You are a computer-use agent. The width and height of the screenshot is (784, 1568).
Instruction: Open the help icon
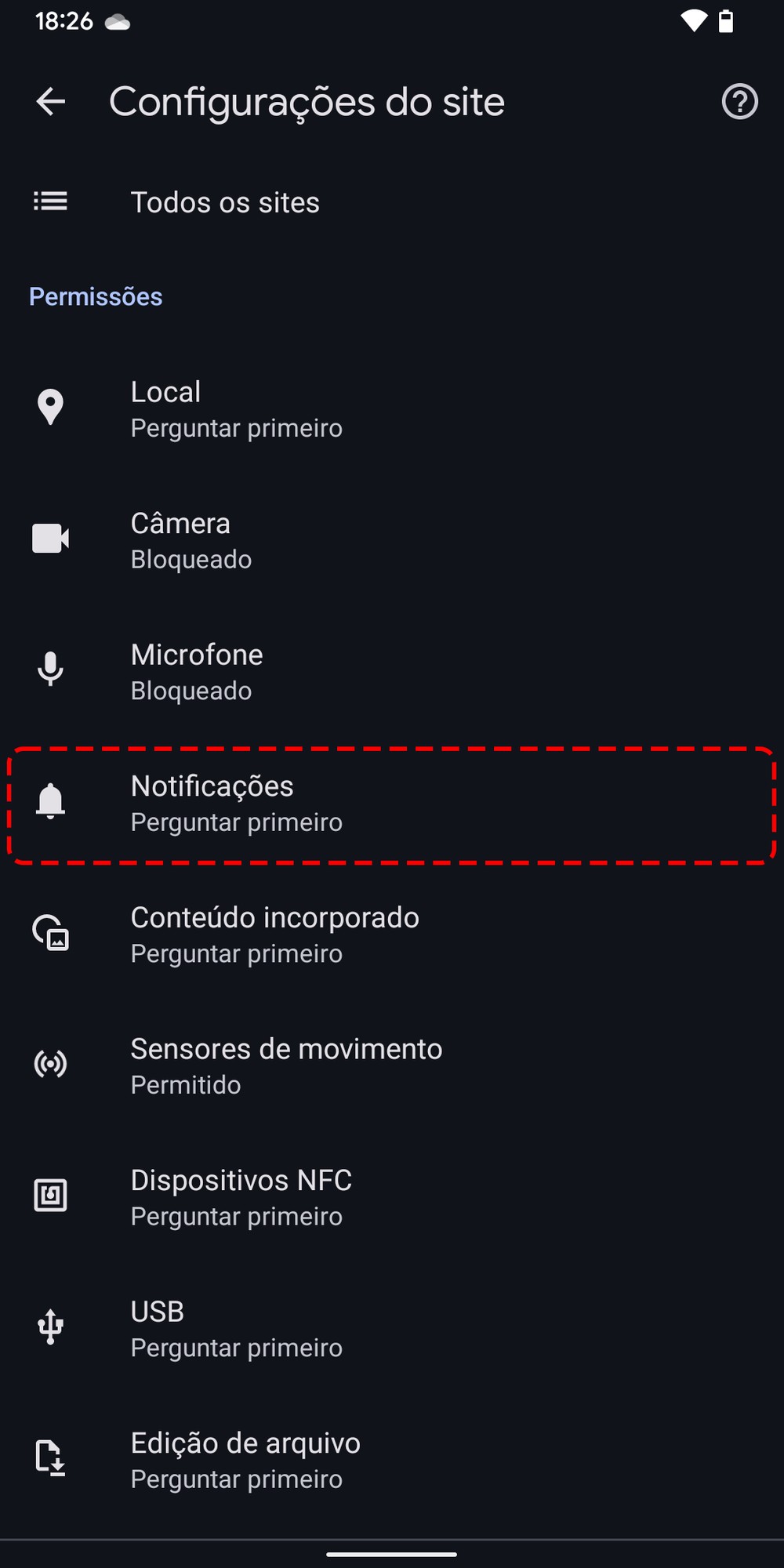point(739,102)
